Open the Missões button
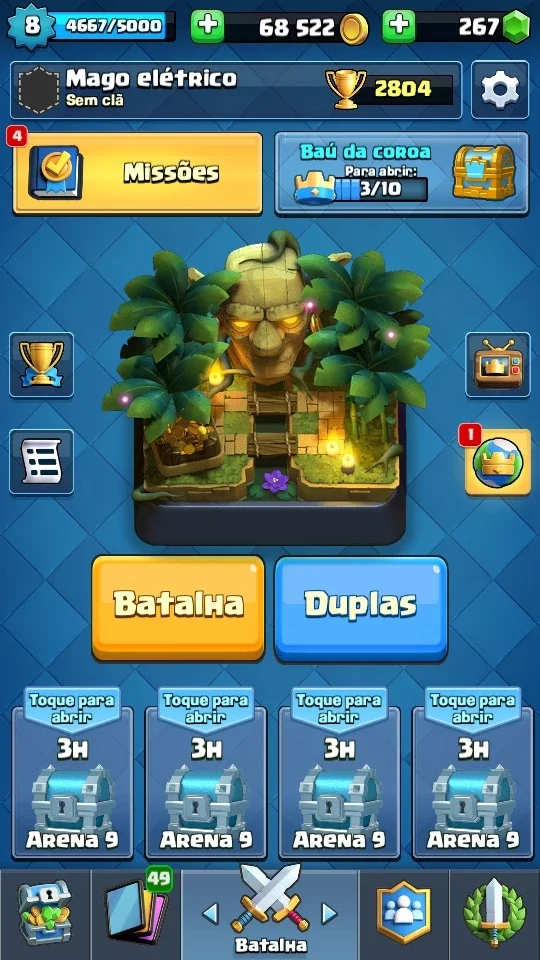The width and height of the screenshot is (540, 960). click(x=138, y=173)
